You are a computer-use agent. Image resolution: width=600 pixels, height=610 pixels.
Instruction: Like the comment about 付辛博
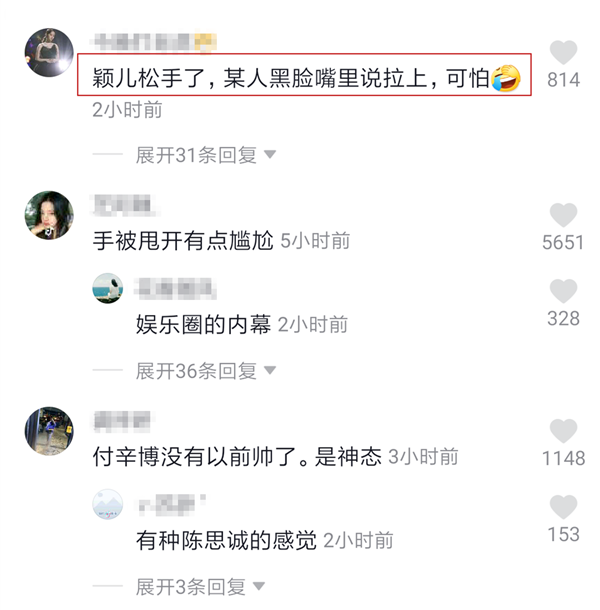point(564,431)
